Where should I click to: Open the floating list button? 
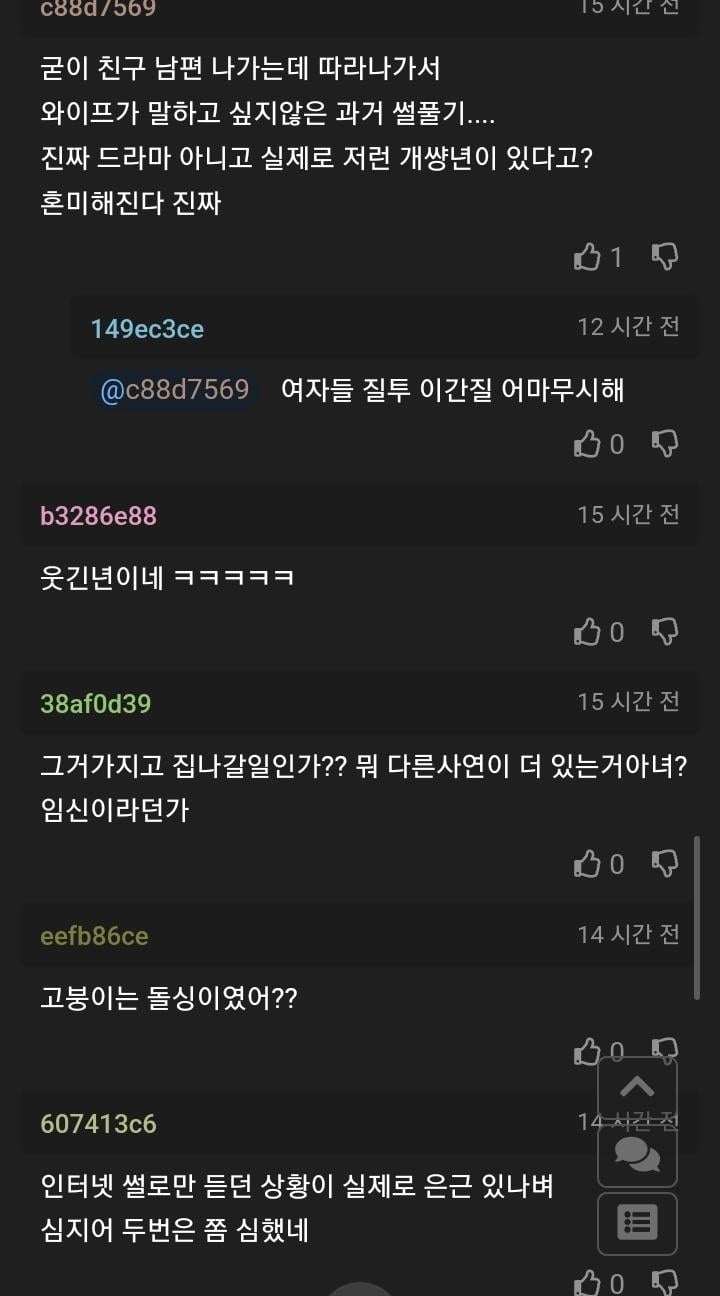point(637,1223)
